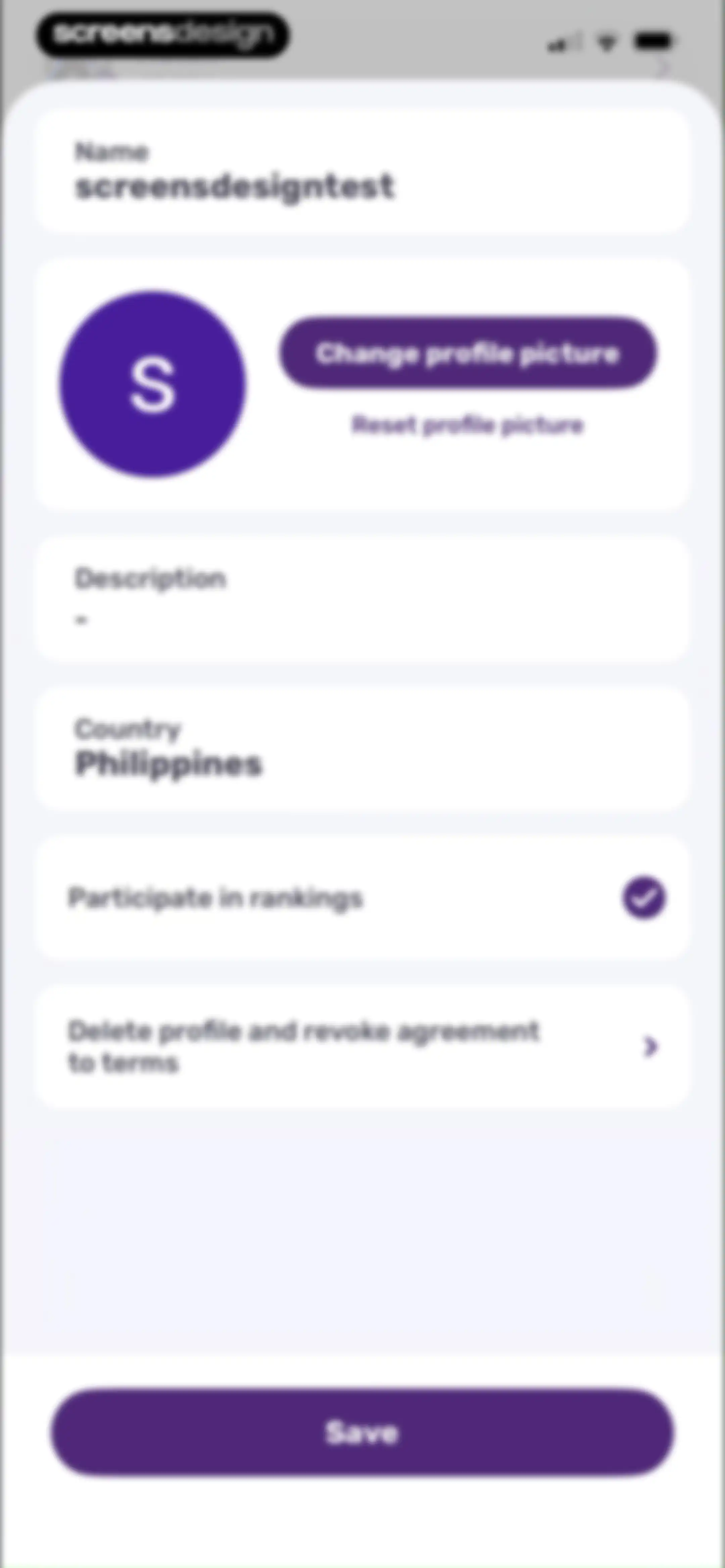Tap Change profile picture button
Image resolution: width=725 pixels, height=1568 pixels.
[x=468, y=353]
